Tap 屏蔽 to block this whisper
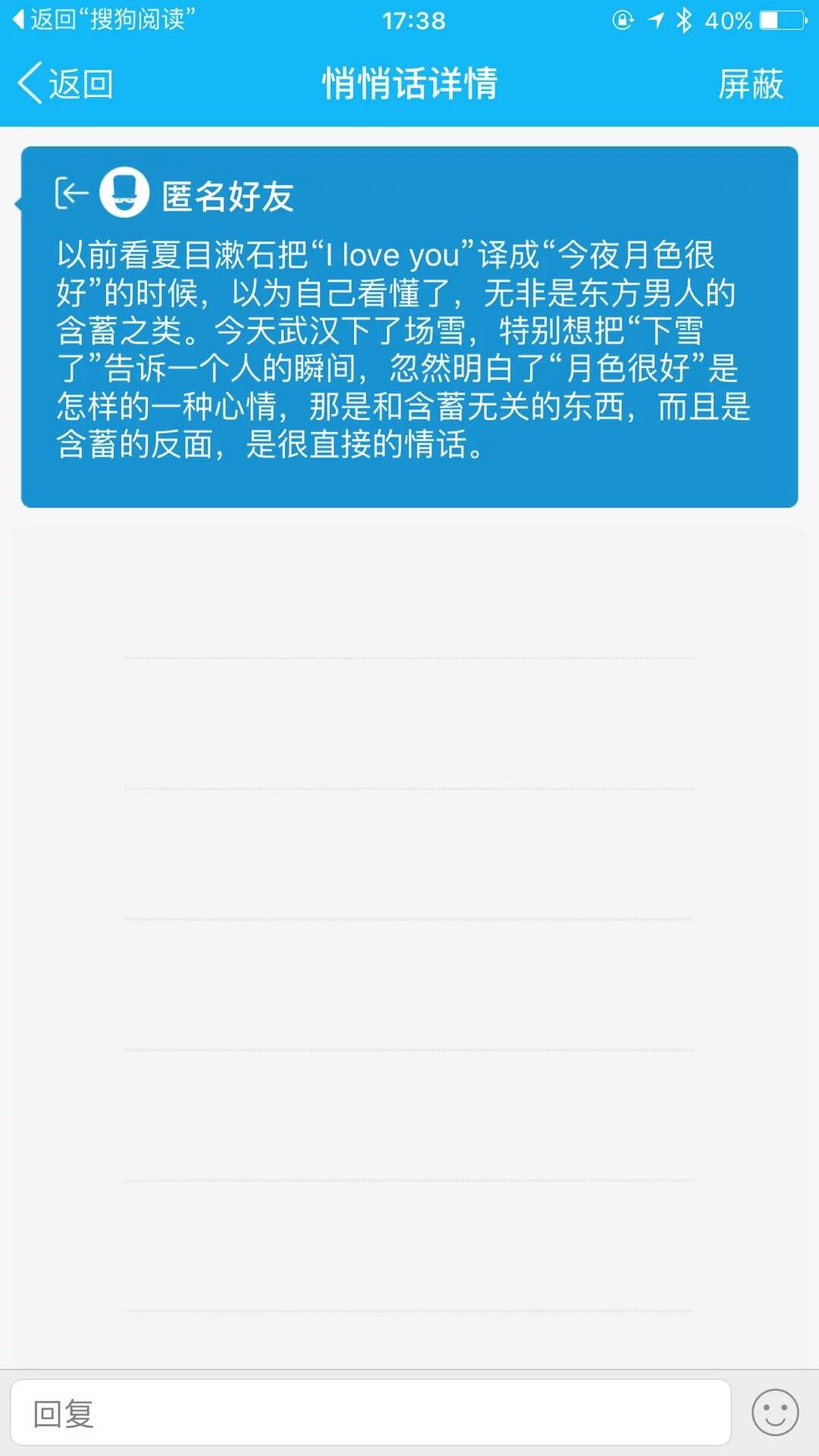The height and width of the screenshot is (1456, 819). pos(750,83)
